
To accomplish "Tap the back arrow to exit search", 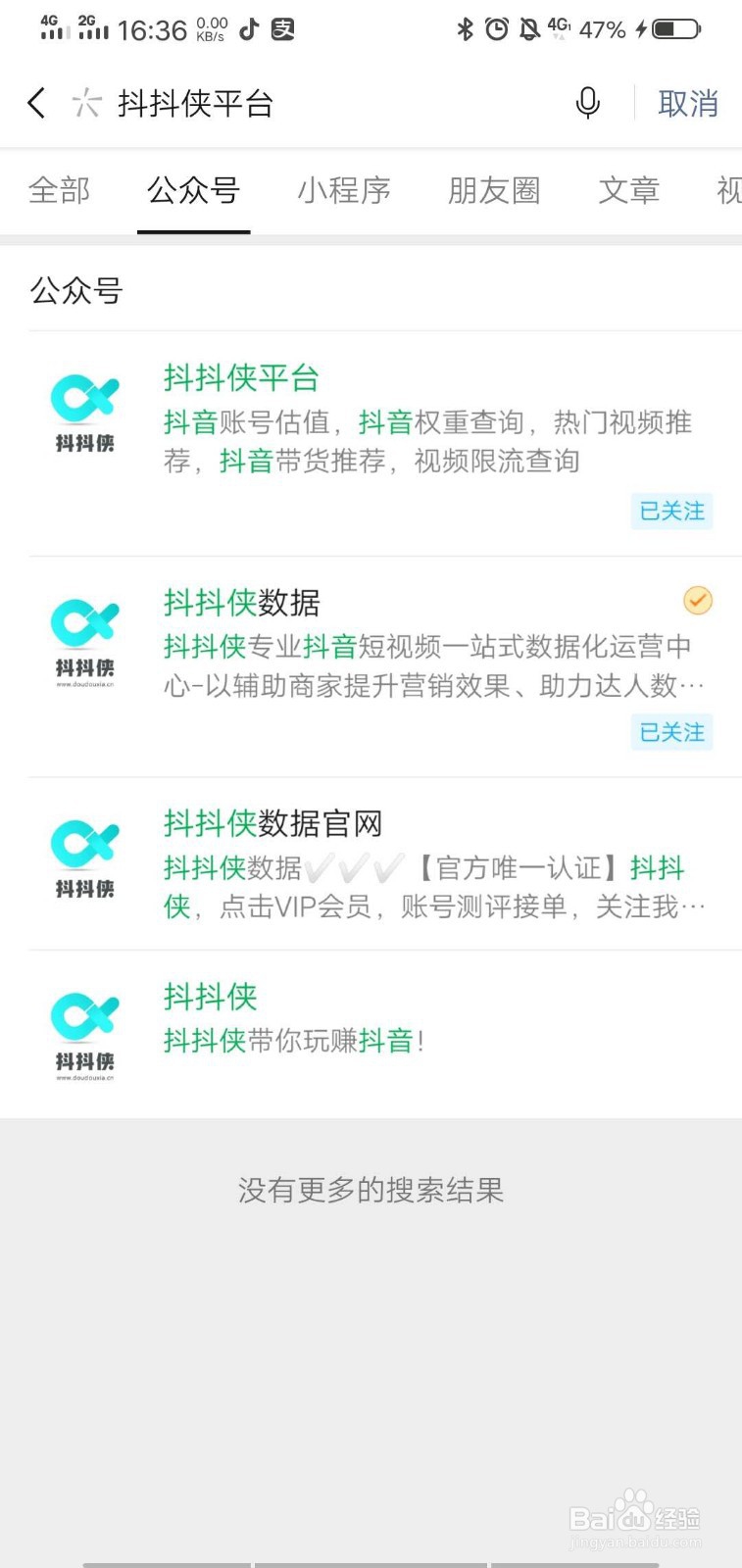I will click(x=36, y=102).
